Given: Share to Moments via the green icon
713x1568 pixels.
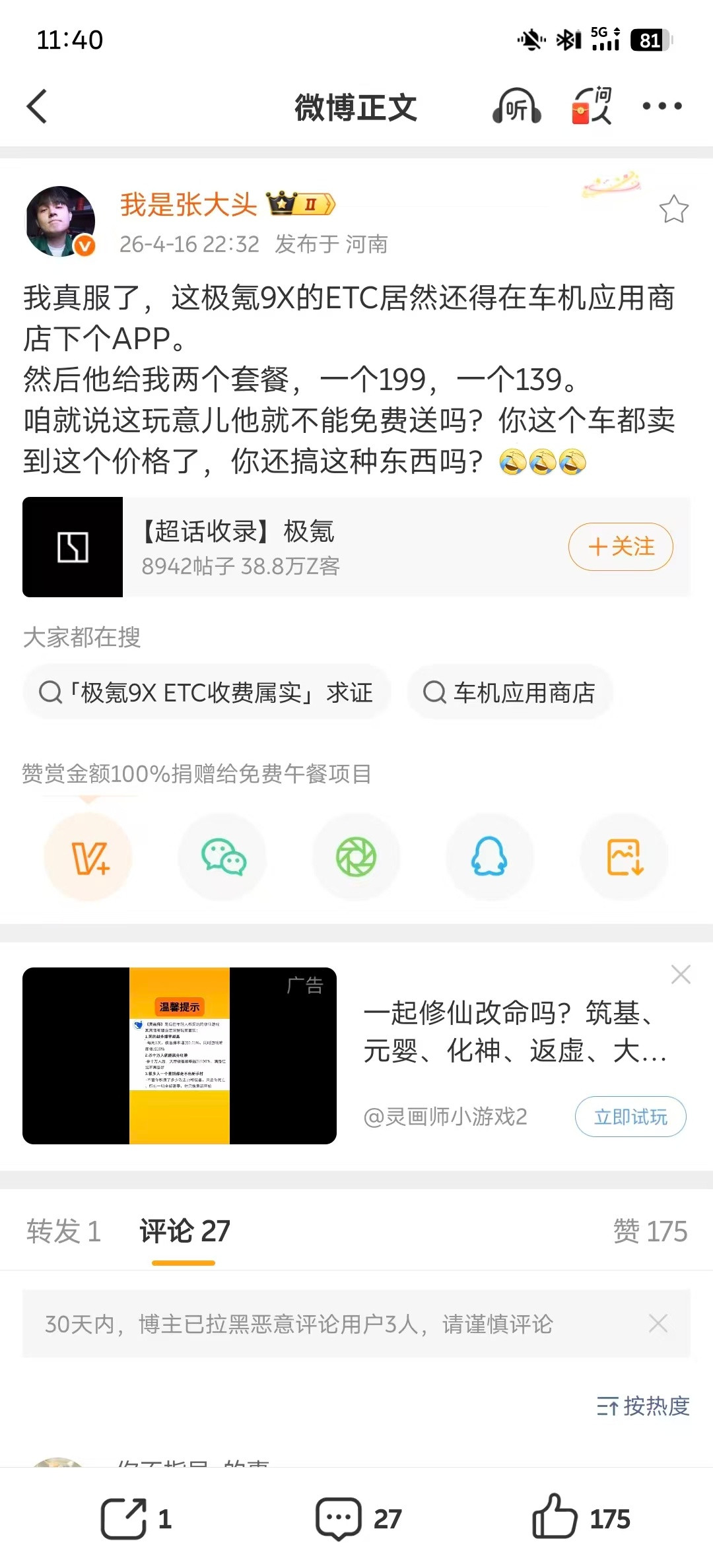Looking at the screenshot, I should (356, 857).
